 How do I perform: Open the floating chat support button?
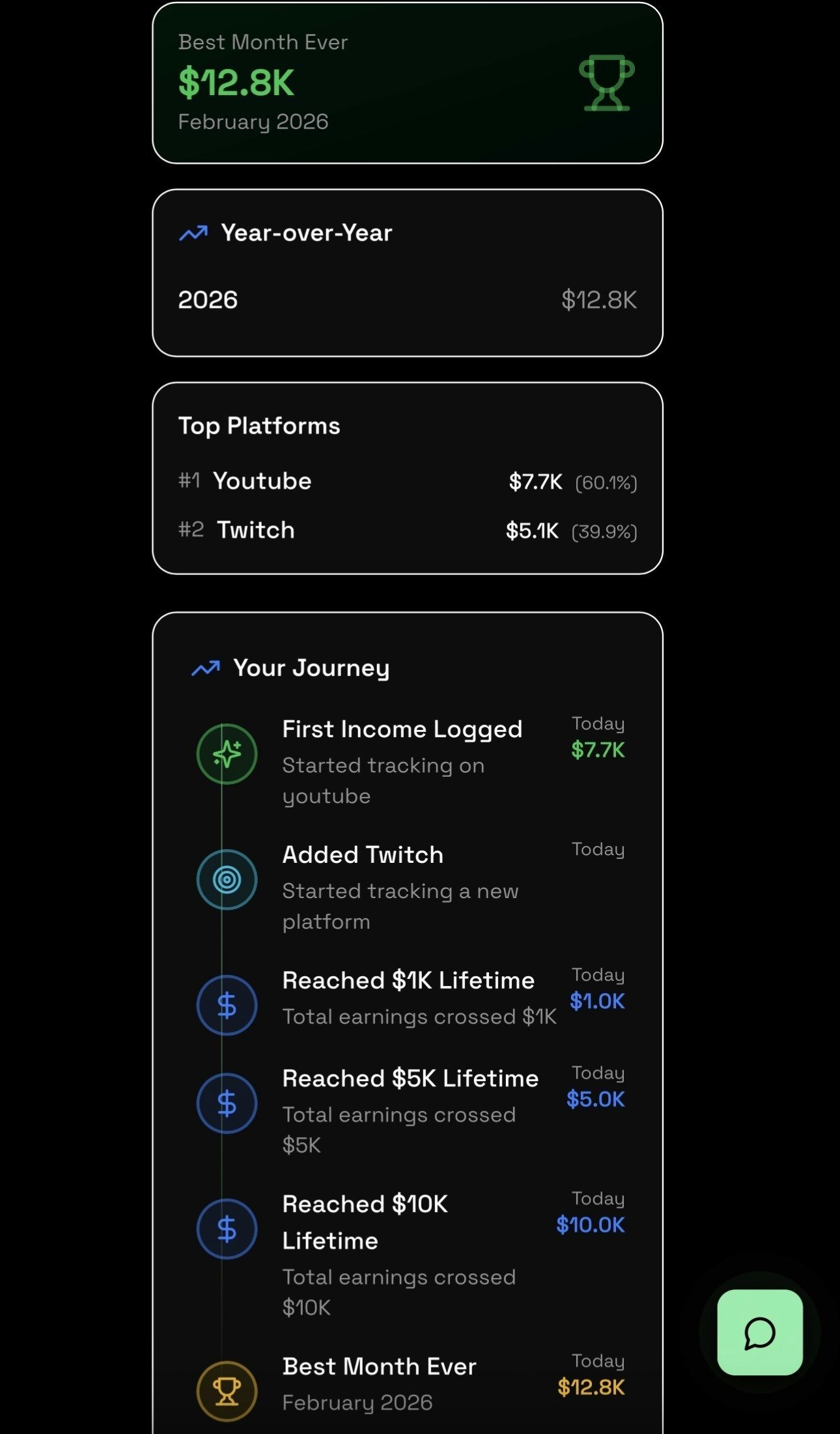tap(759, 1332)
